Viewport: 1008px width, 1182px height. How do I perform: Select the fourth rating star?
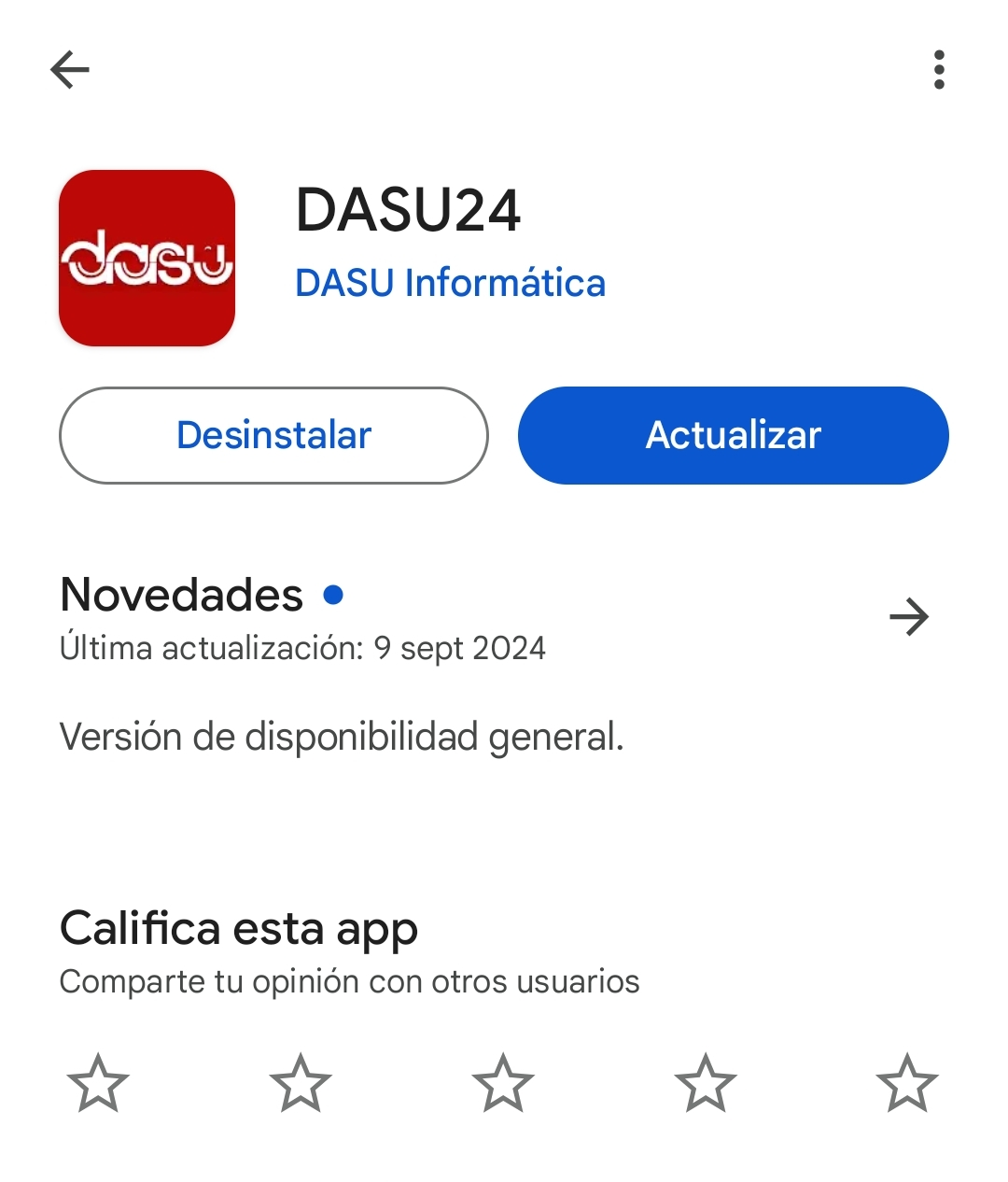706,1083
